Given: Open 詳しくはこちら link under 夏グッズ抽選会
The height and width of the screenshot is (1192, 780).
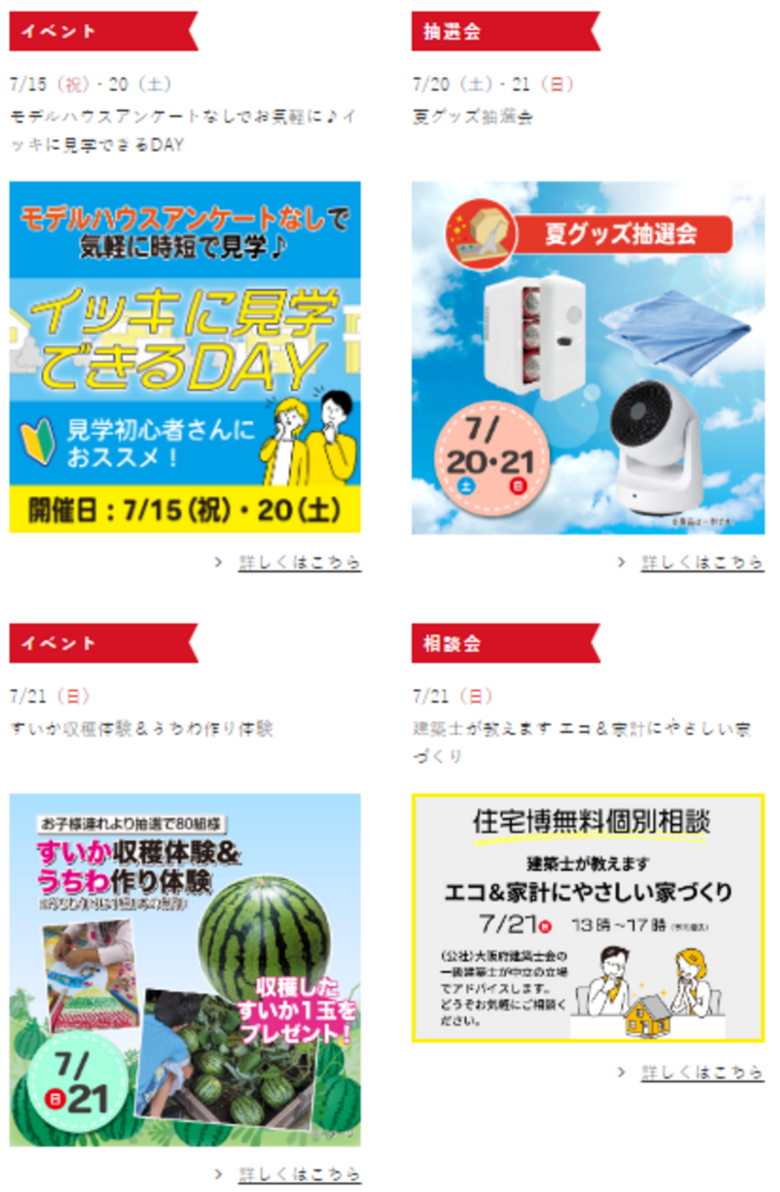Looking at the screenshot, I should click(702, 563).
